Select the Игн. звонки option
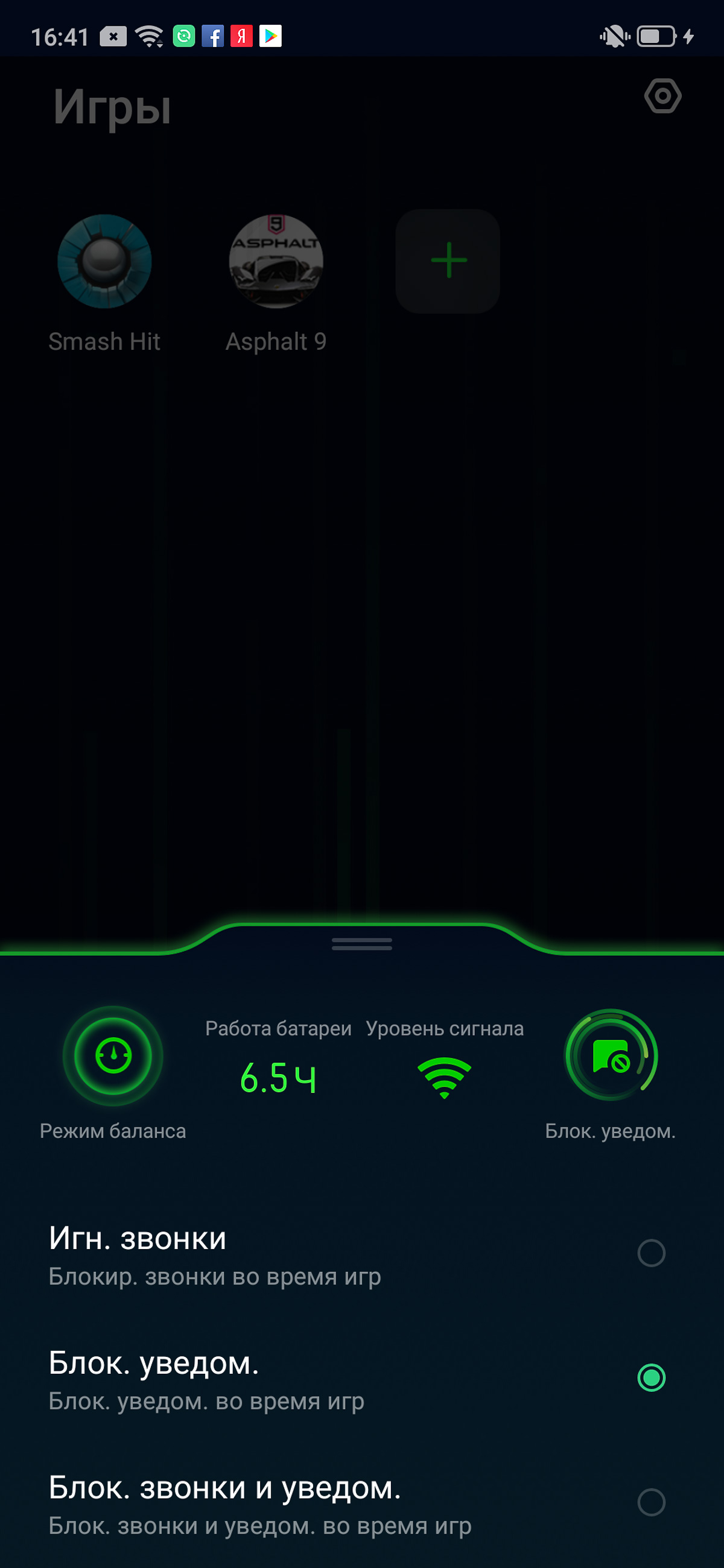Image resolution: width=724 pixels, height=1568 pixels. point(361,1254)
